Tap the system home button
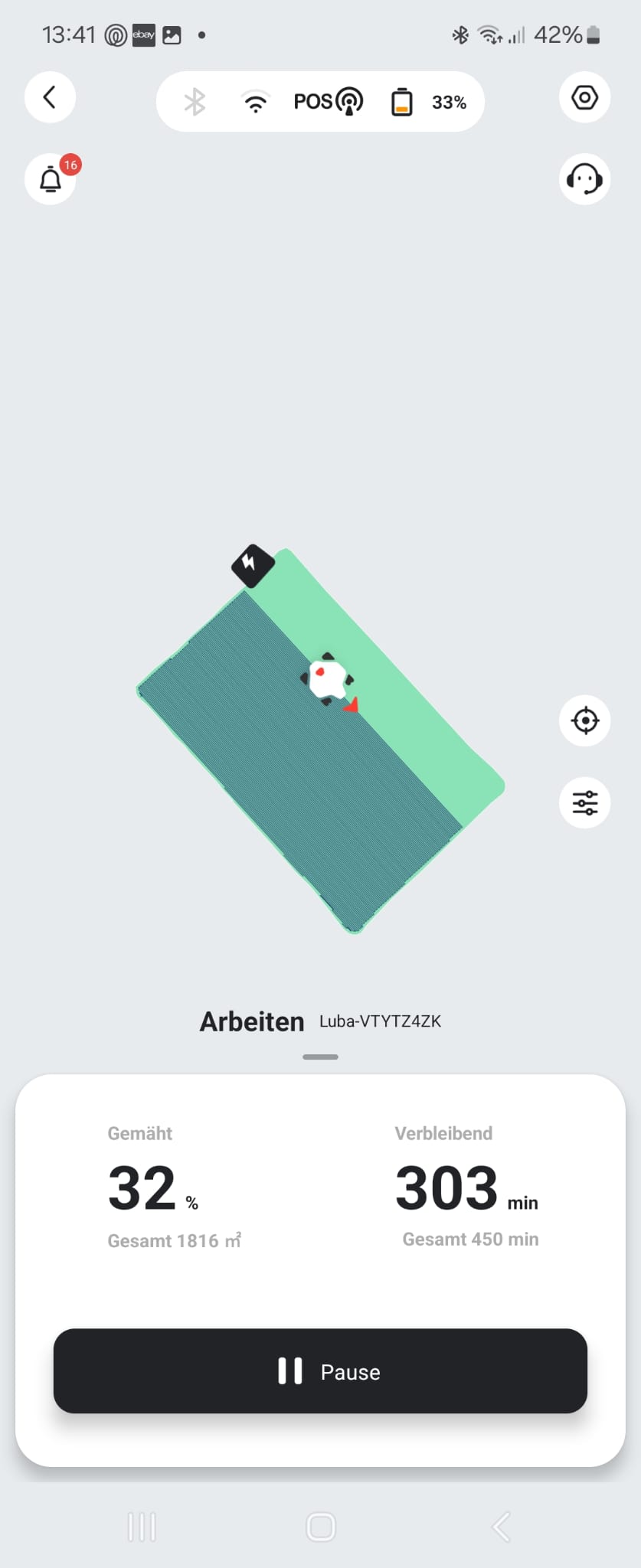Screen dimensions: 641x1568 coord(320,1527)
